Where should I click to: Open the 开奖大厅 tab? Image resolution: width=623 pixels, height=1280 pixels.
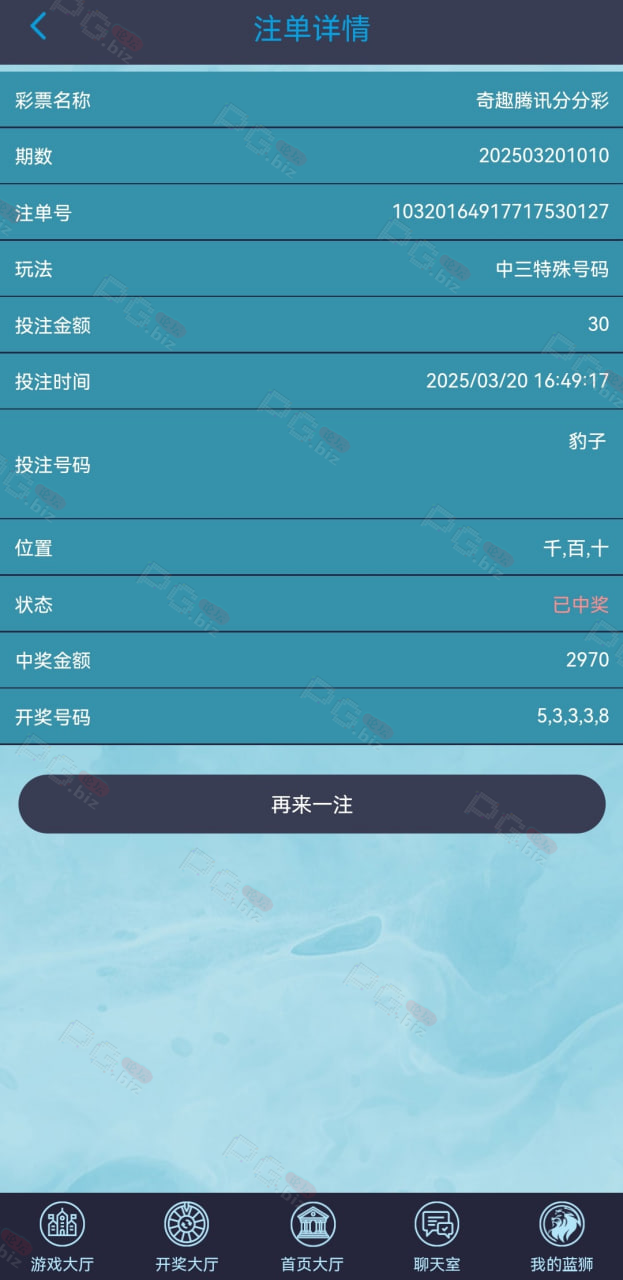[x=187, y=1237]
